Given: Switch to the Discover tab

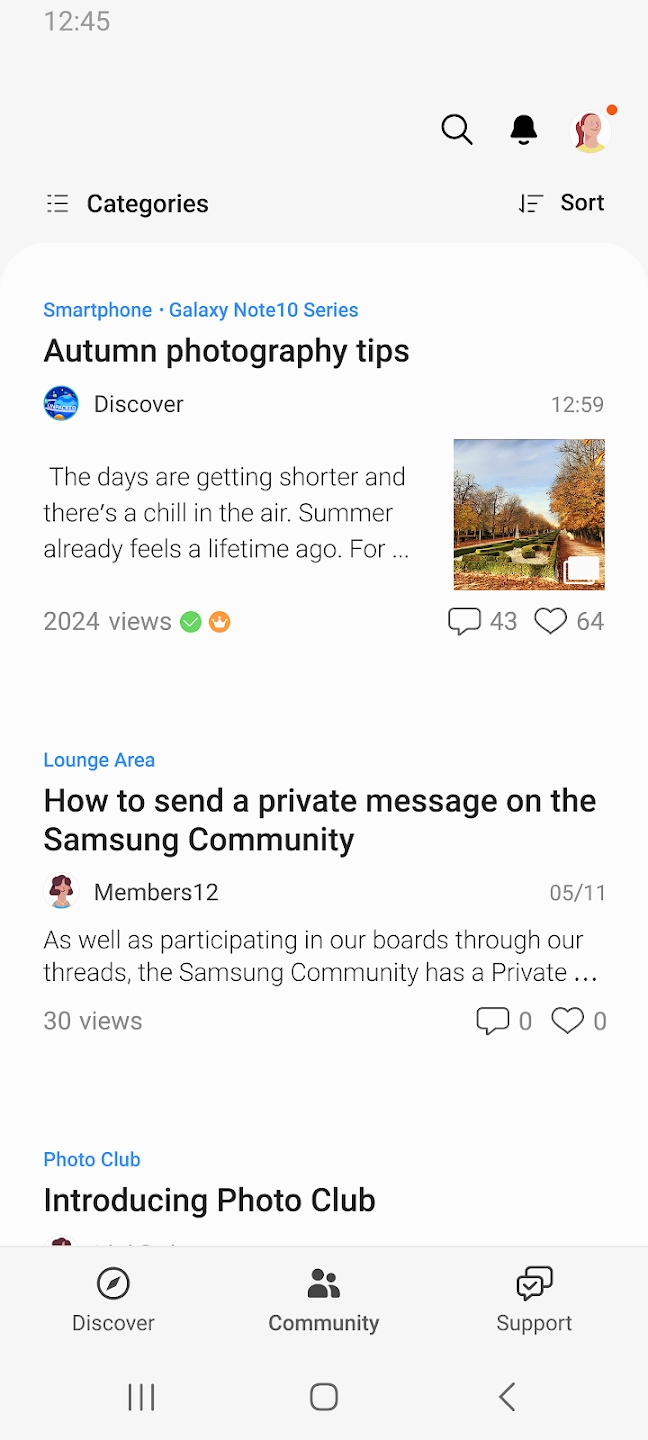Looking at the screenshot, I should click(113, 1300).
